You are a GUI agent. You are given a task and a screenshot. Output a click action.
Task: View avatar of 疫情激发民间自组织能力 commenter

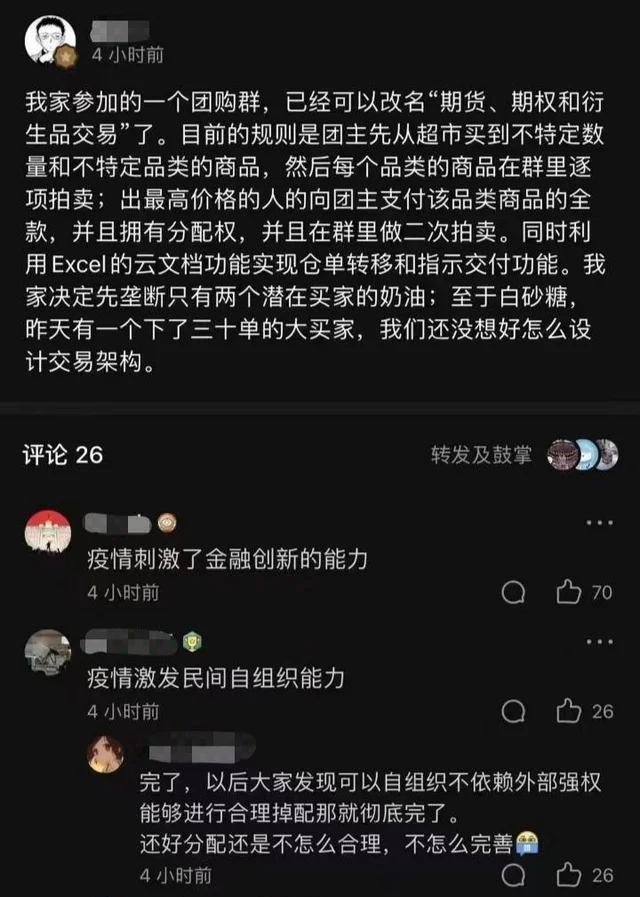pyautogui.click(x=47, y=651)
